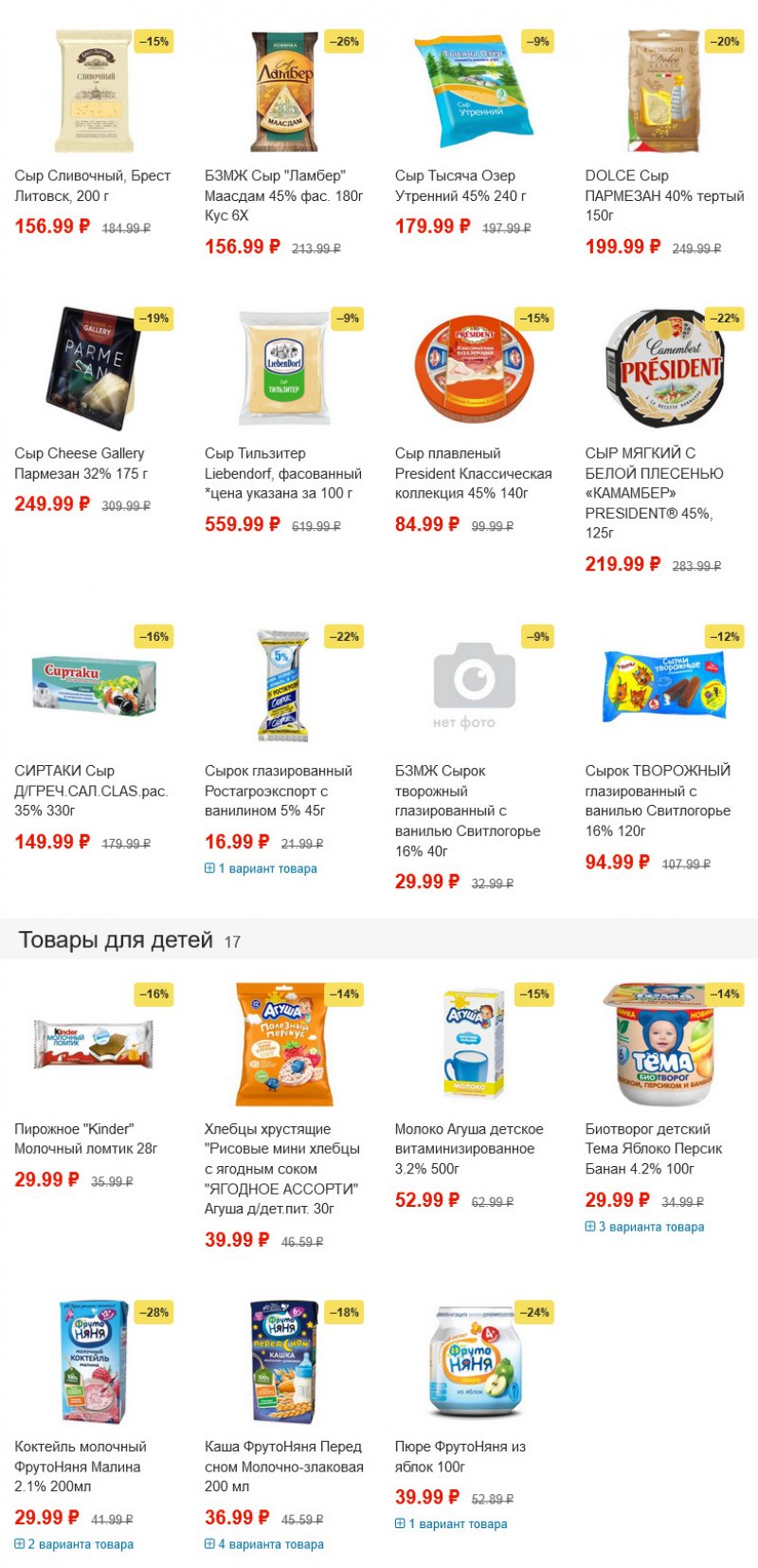This screenshot has width=758, height=1568.
Task: Open БЗМЖ Сырок Свитлогорье 40г without photo
Action: (468, 811)
